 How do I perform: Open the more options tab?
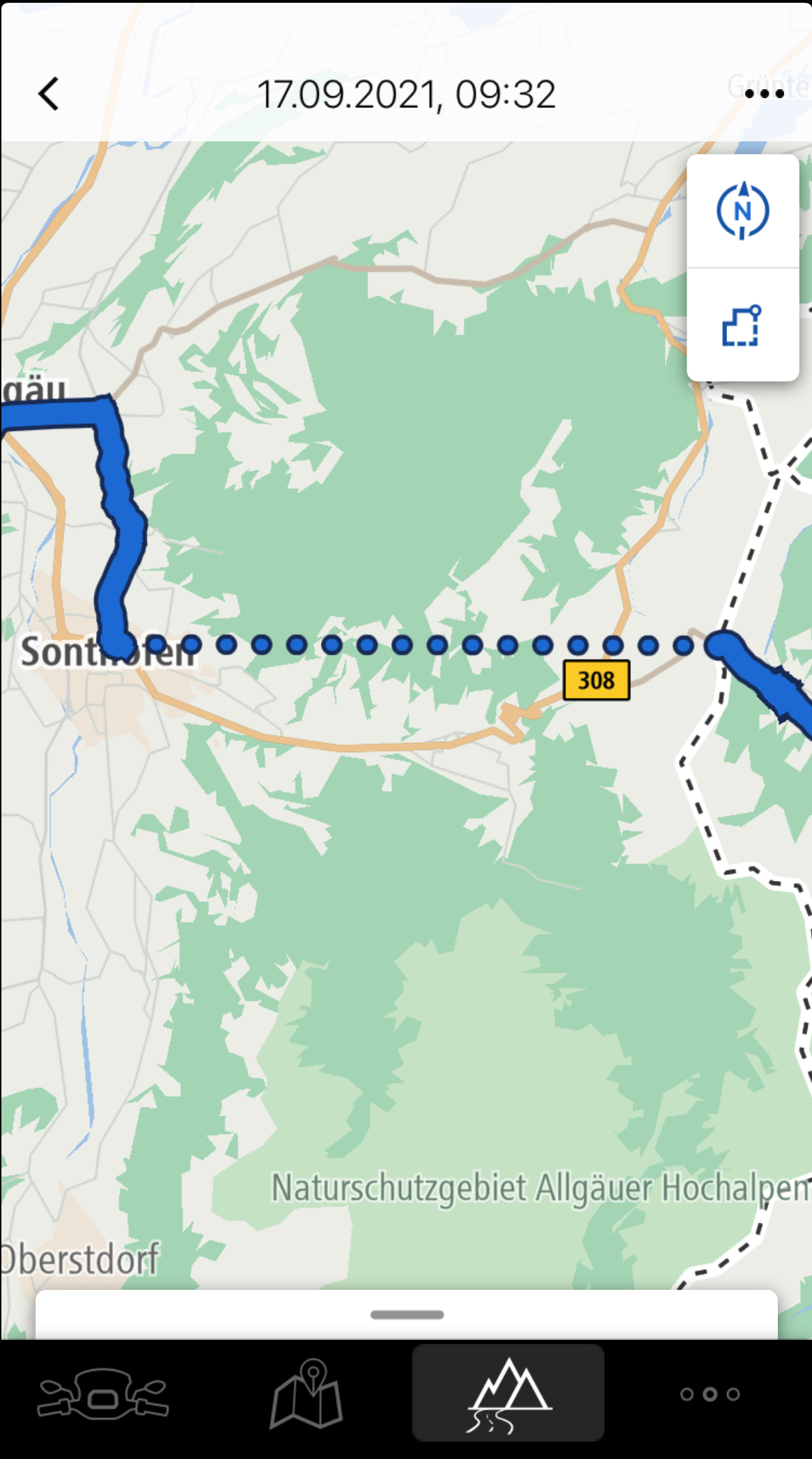pyautogui.click(x=710, y=1394)
